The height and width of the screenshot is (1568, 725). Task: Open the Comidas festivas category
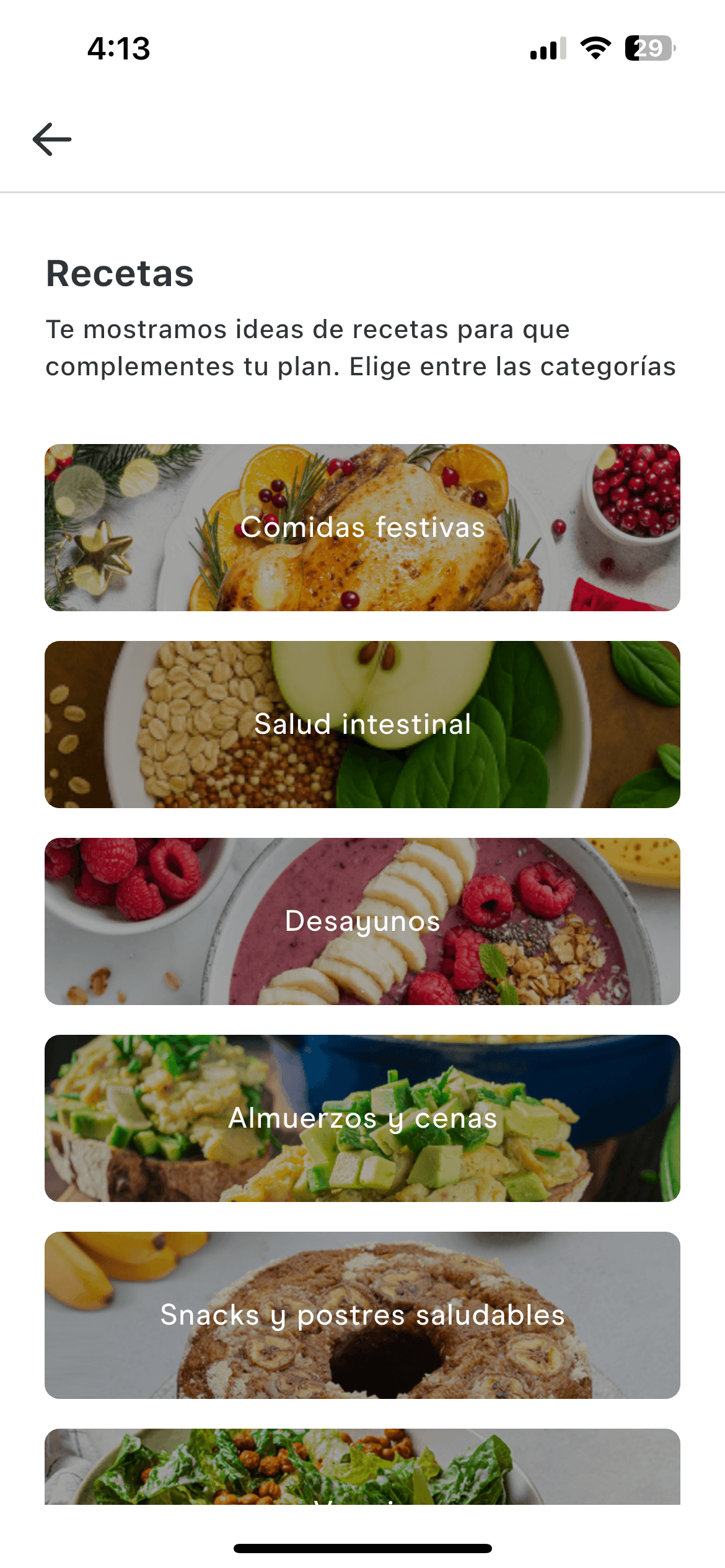pyautogui.click(x=362, y=528)
